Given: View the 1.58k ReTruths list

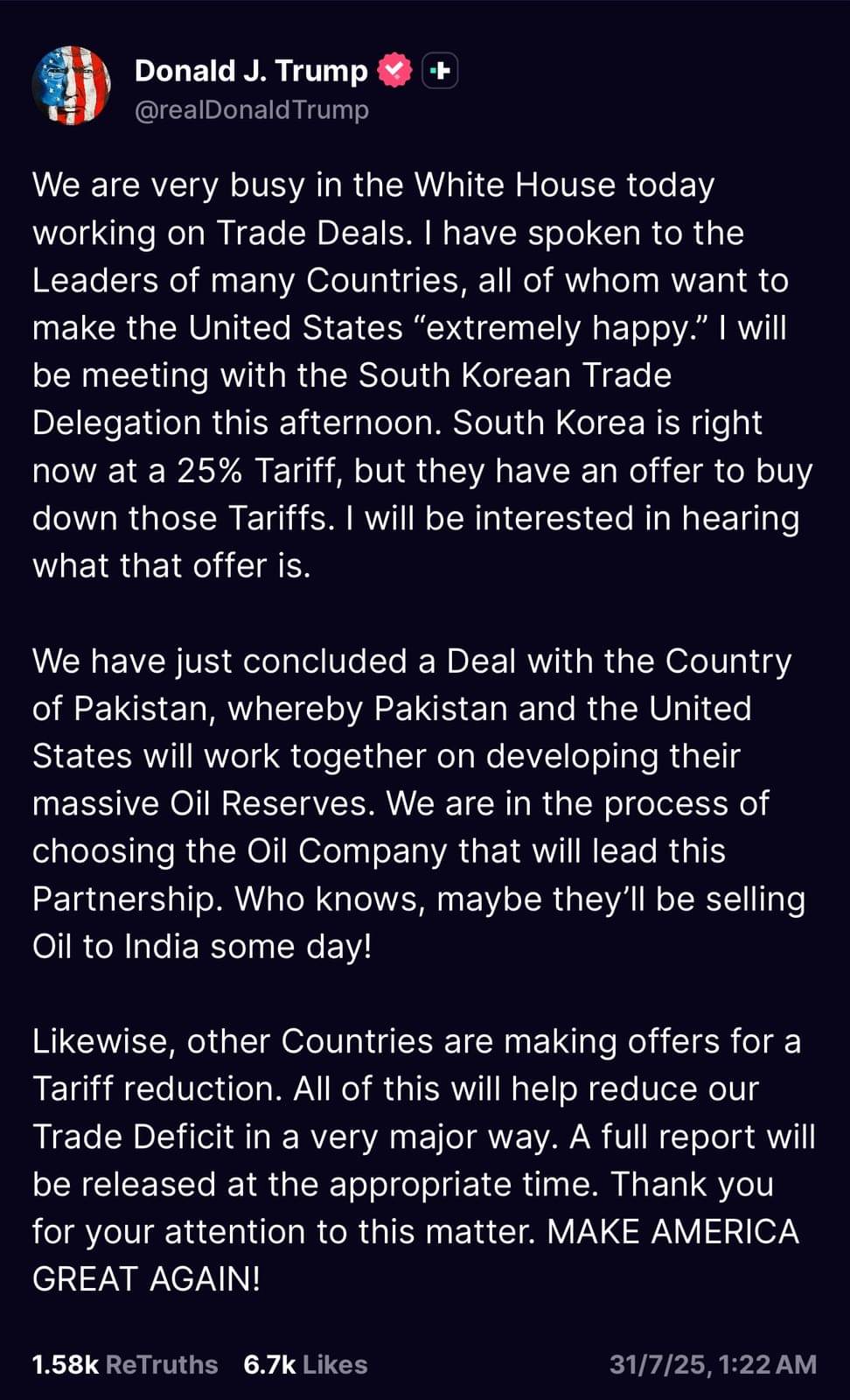Looking at the screenshot, I should coord(125,1364).
